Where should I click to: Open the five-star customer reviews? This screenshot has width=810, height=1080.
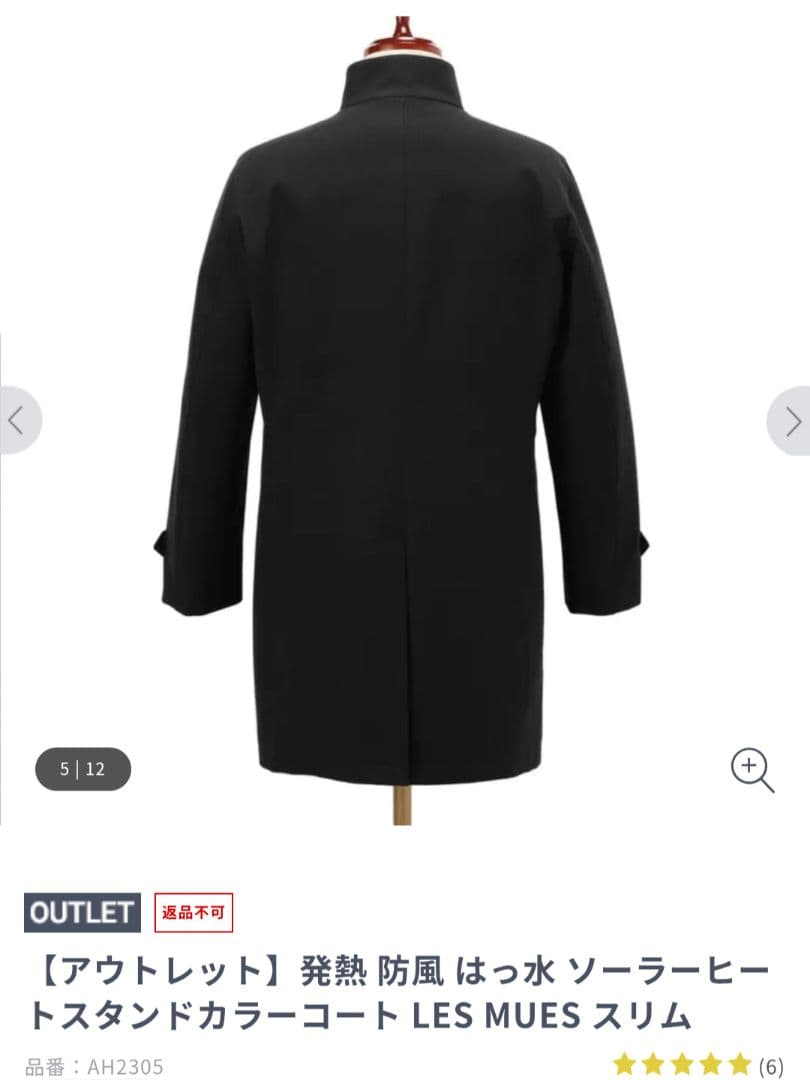click(x=697, y=1062)
